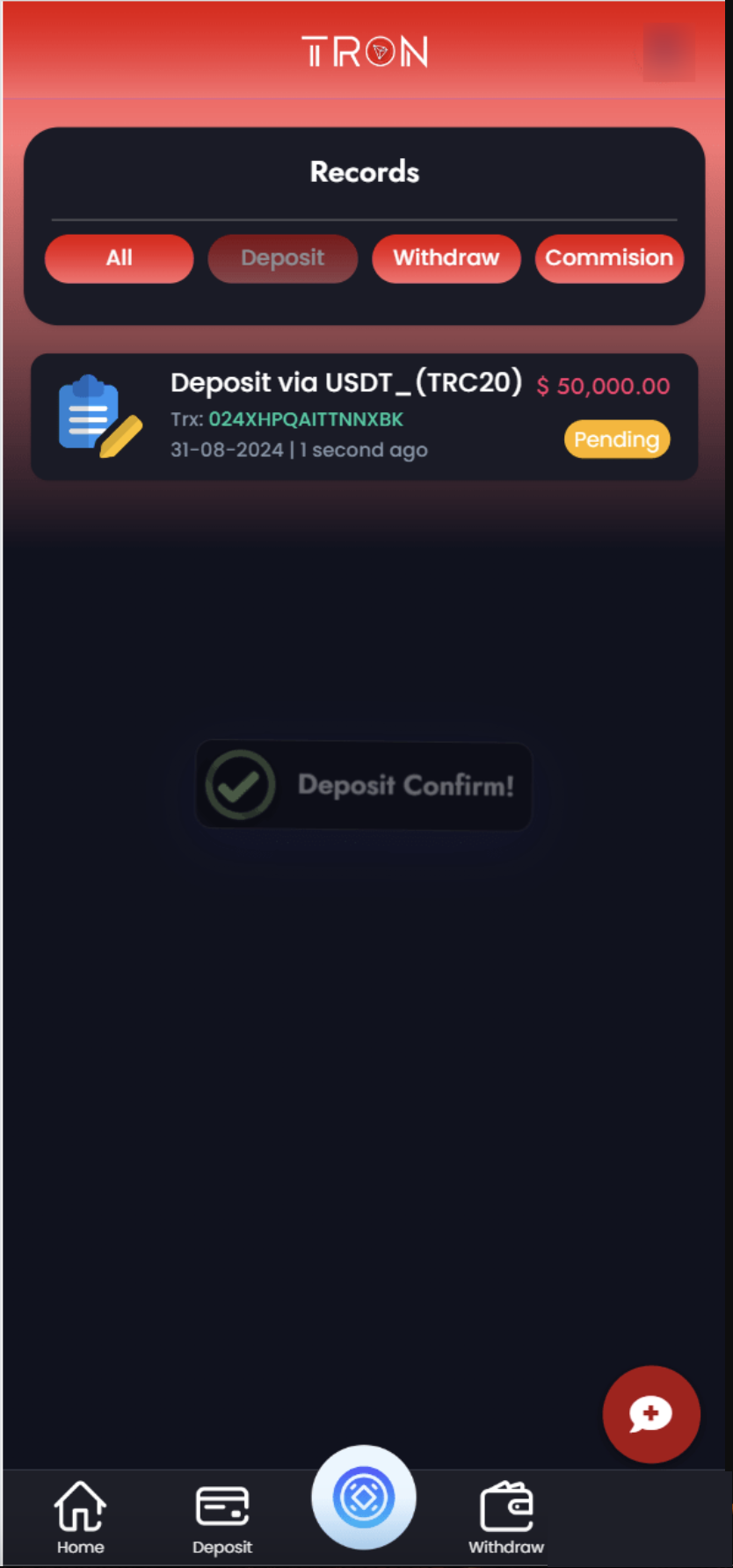Select the Commision records filter
The width and height of the screenshot is (733, 1568).
[x=609, y=258]
